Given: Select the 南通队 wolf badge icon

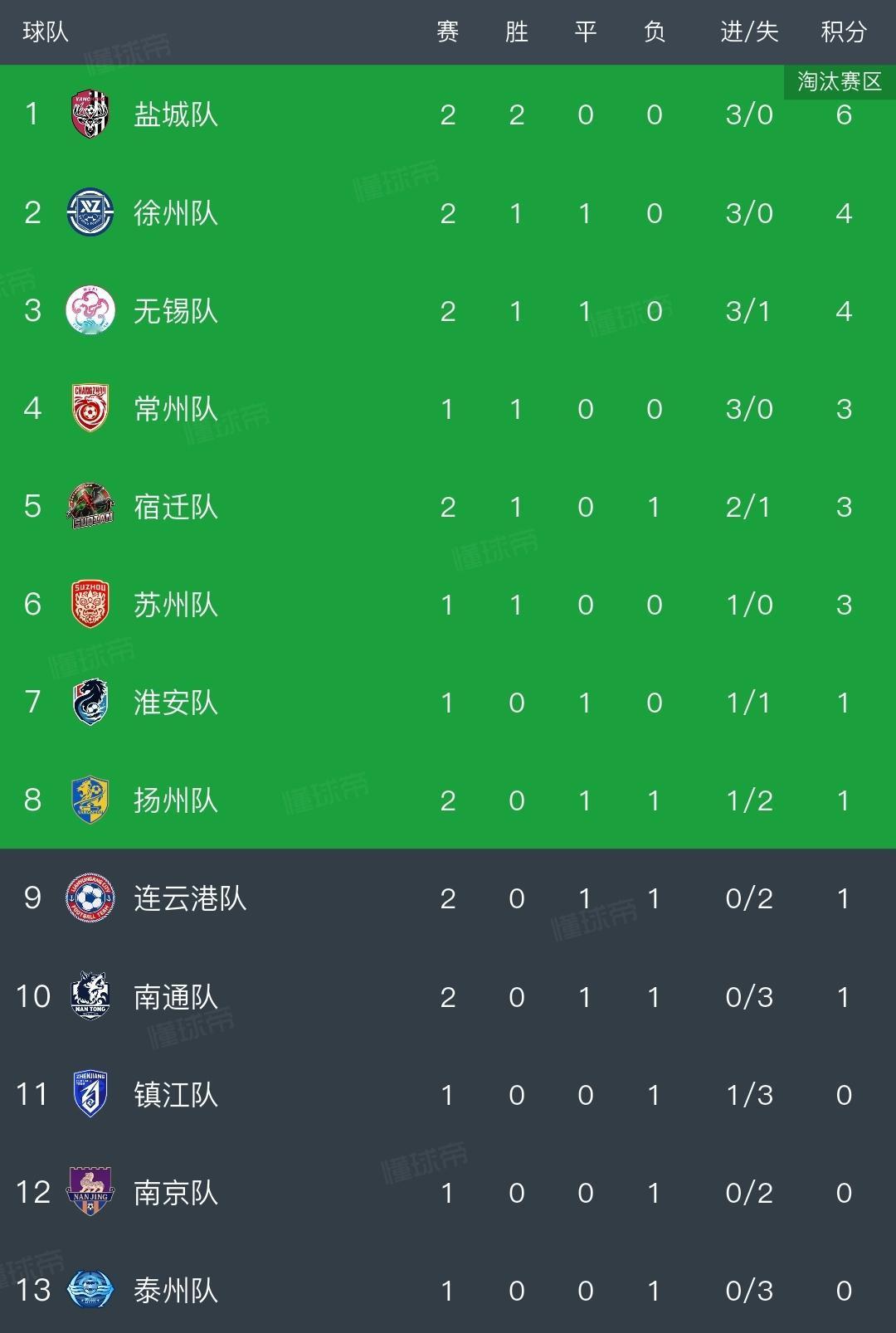Looking at the screenshot, I should tap(90, 996).
